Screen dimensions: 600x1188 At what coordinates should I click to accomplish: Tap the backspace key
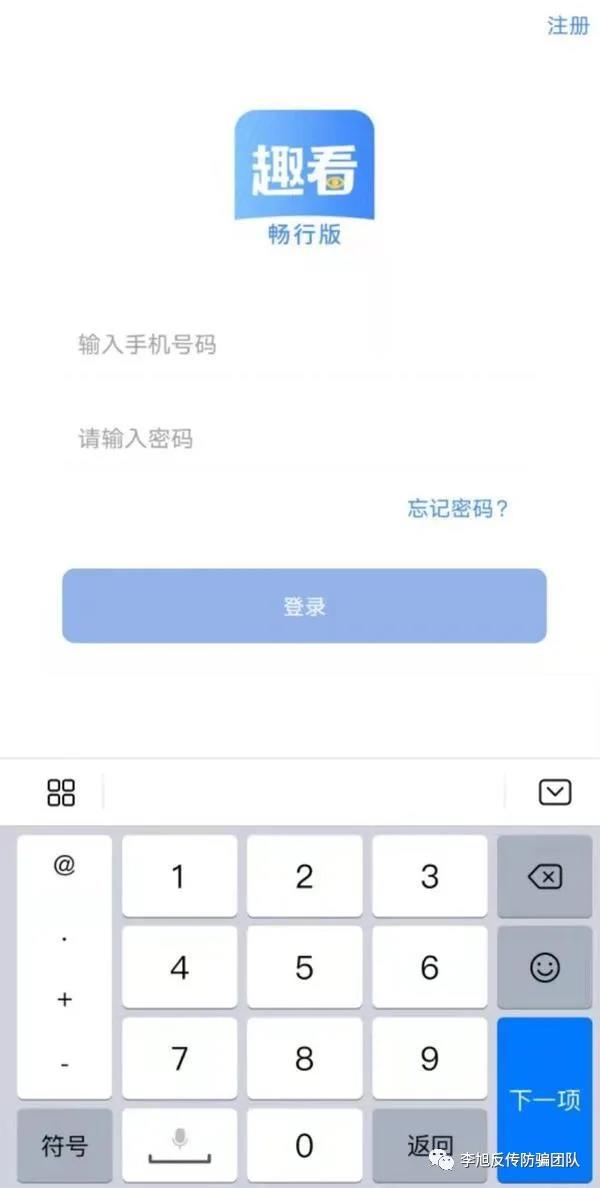coord(545,877)
